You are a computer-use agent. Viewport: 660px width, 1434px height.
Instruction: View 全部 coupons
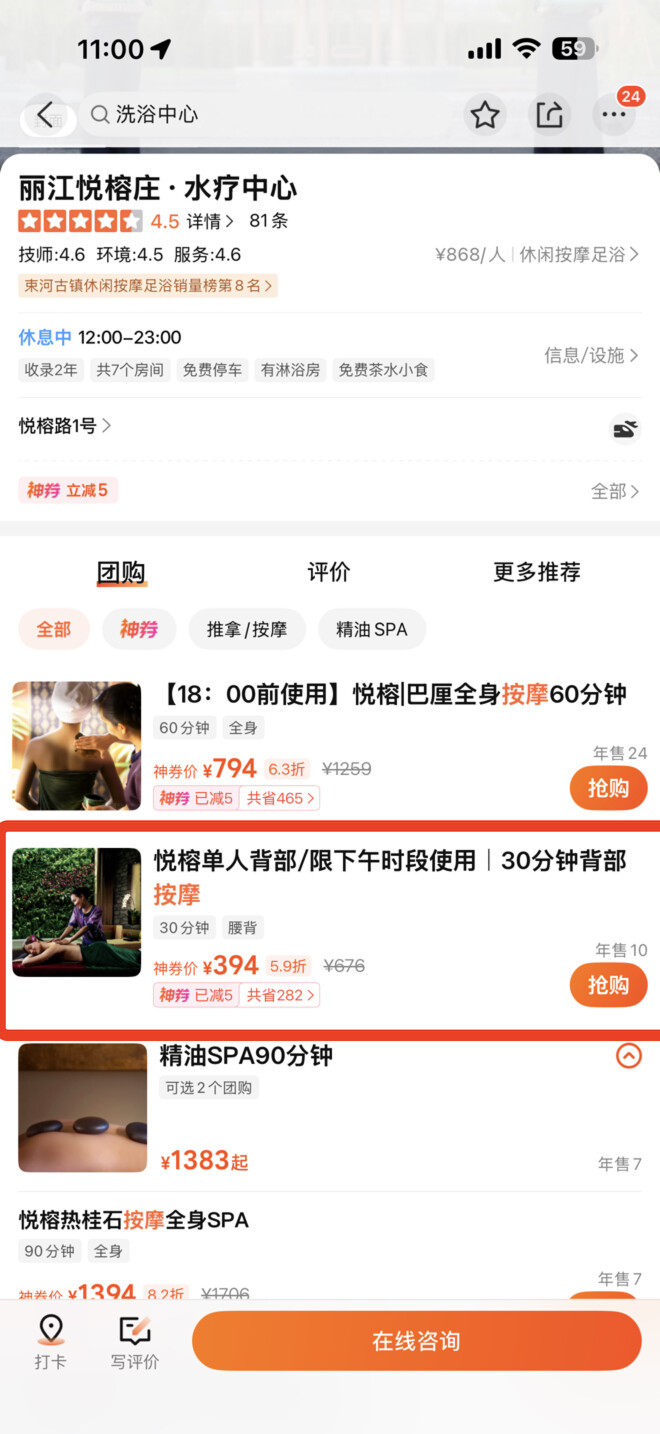(x=614, y=491)
